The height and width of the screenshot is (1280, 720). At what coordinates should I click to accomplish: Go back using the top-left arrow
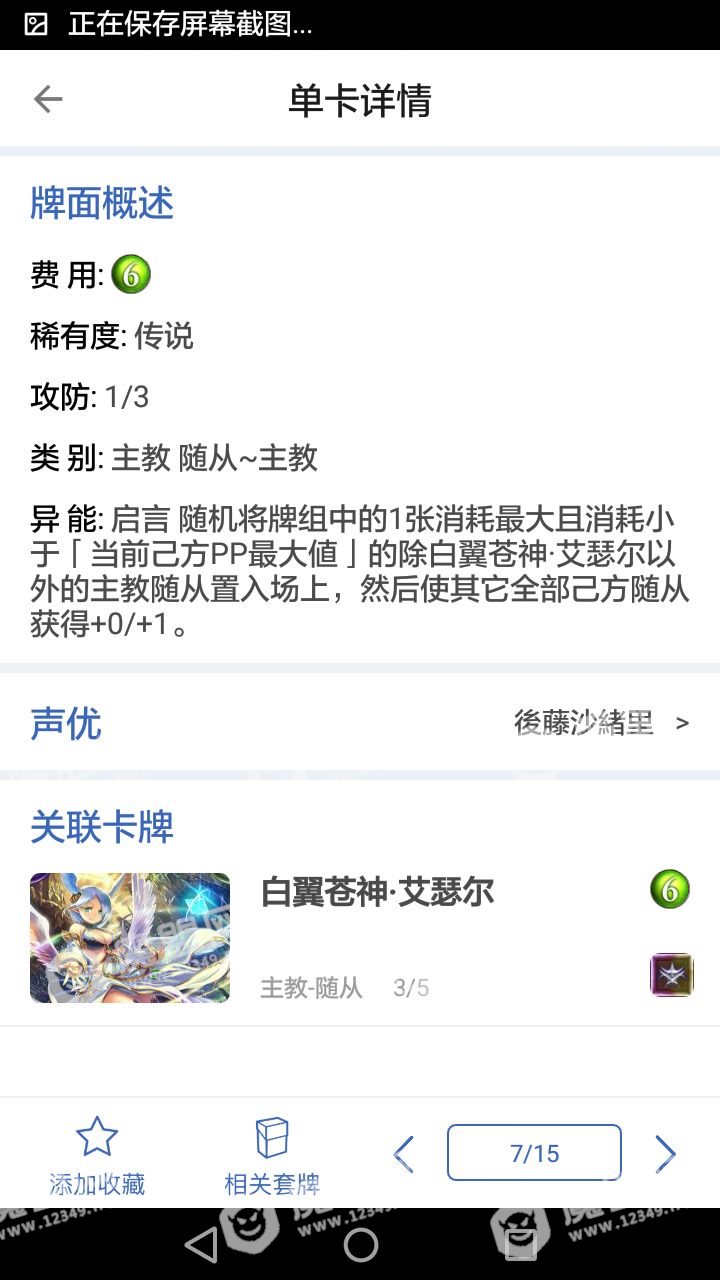pyautogui.click(x=47, y=99)
